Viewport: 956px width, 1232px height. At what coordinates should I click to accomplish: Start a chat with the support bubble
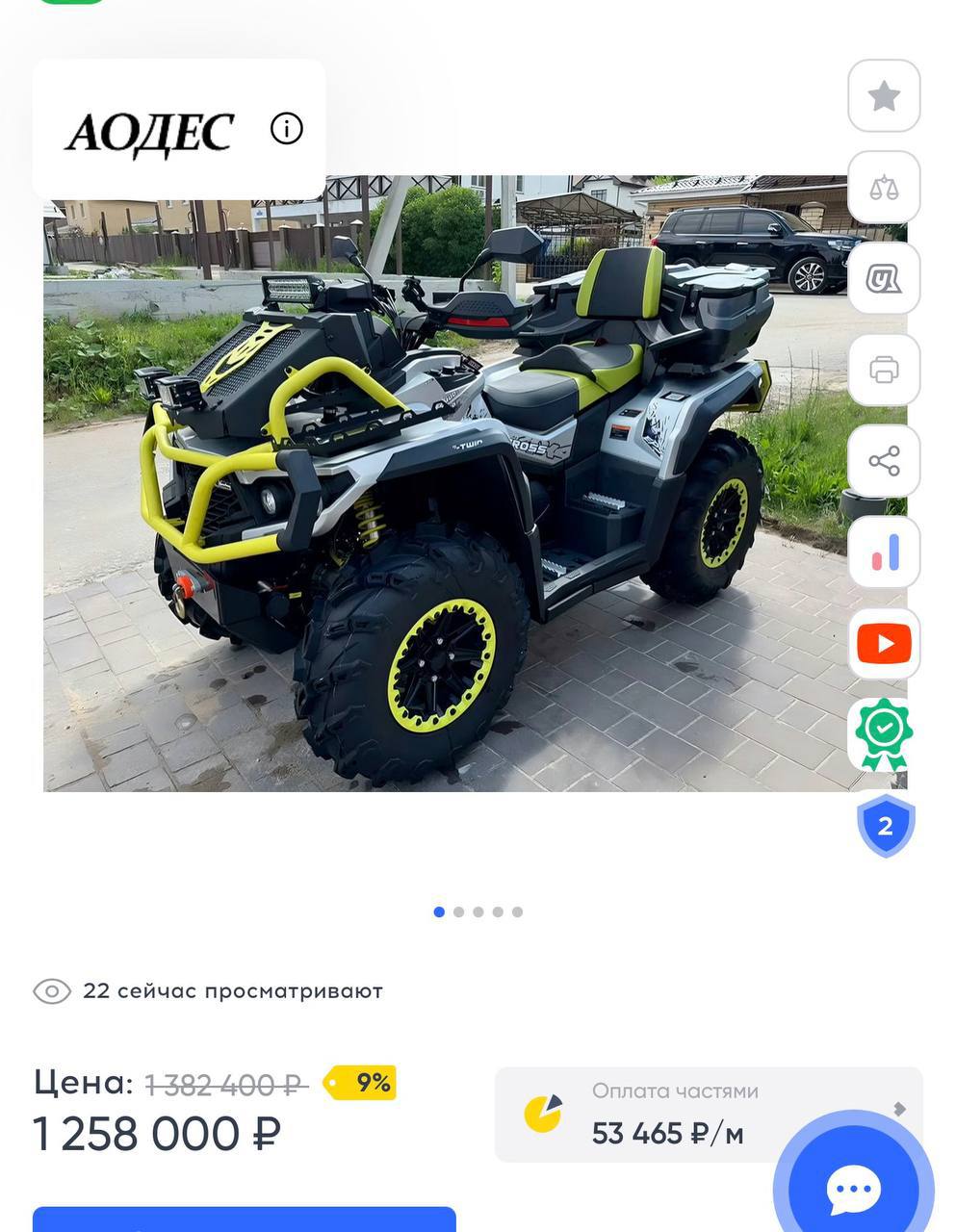854,1188
